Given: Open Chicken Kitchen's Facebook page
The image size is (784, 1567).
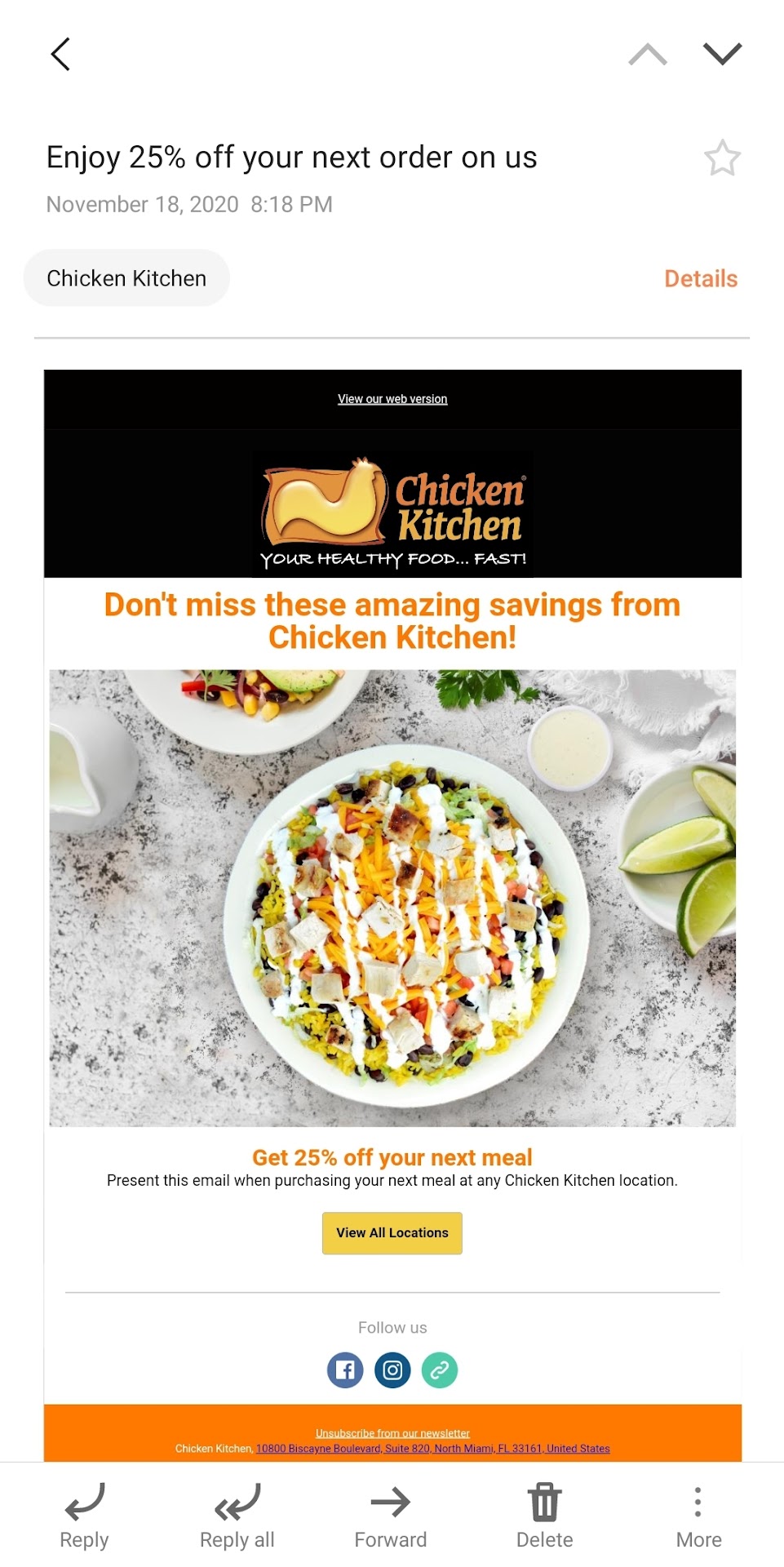Looking at the screenshot, I should pyautogui.click(x=345, y=1369).
